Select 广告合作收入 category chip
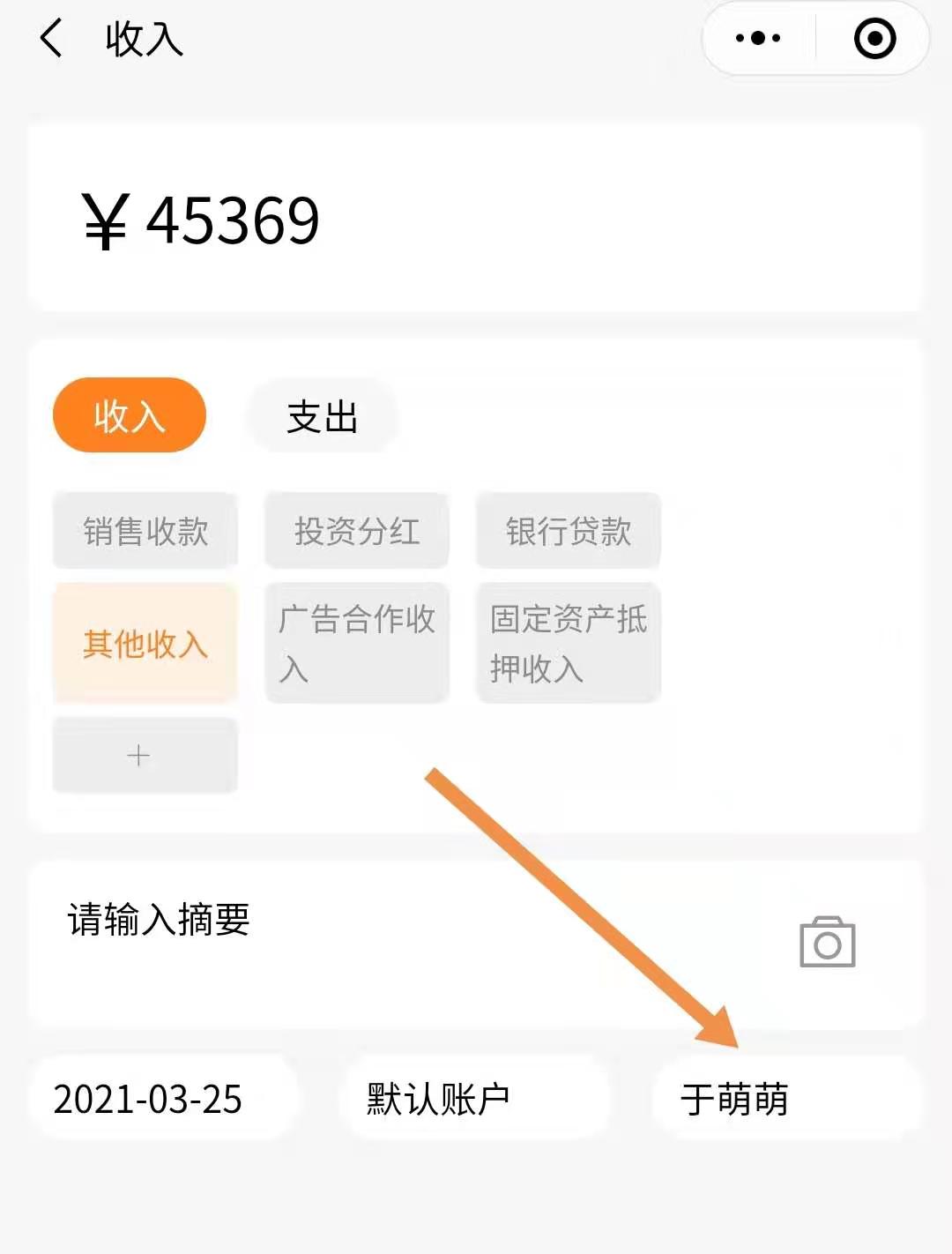Image resolution: width=952 pixels, height=1254 pixels. (357, 644)
